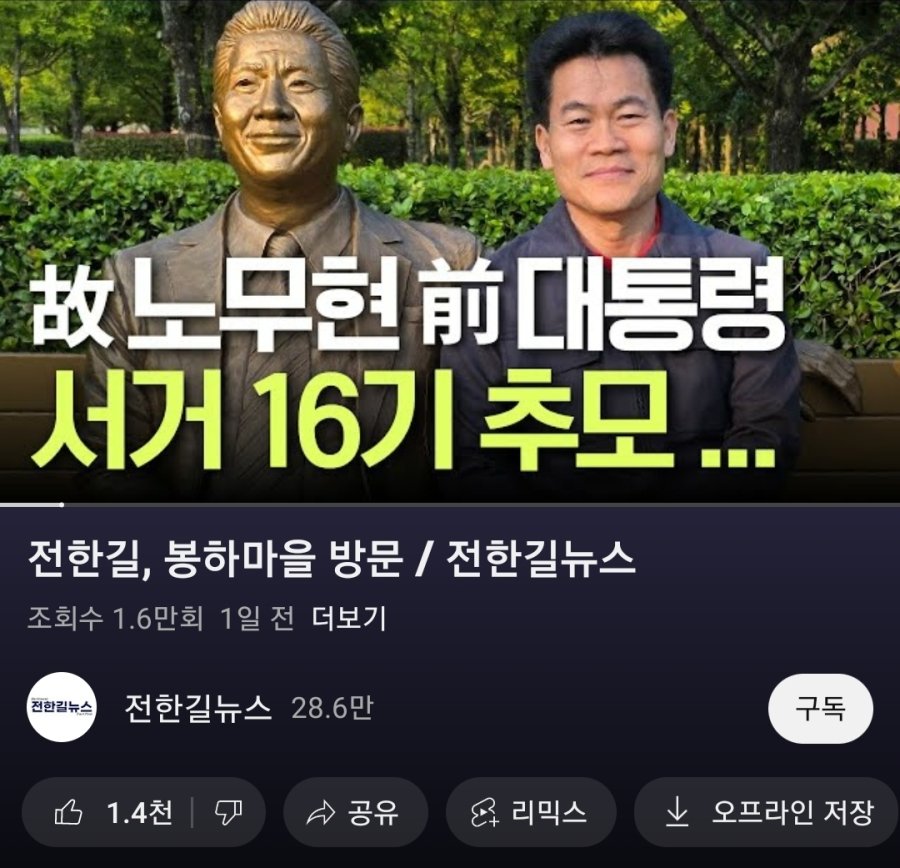Screen dimensions: 900x868
Task: Share the video via 공유
Action: pos(355,812)
